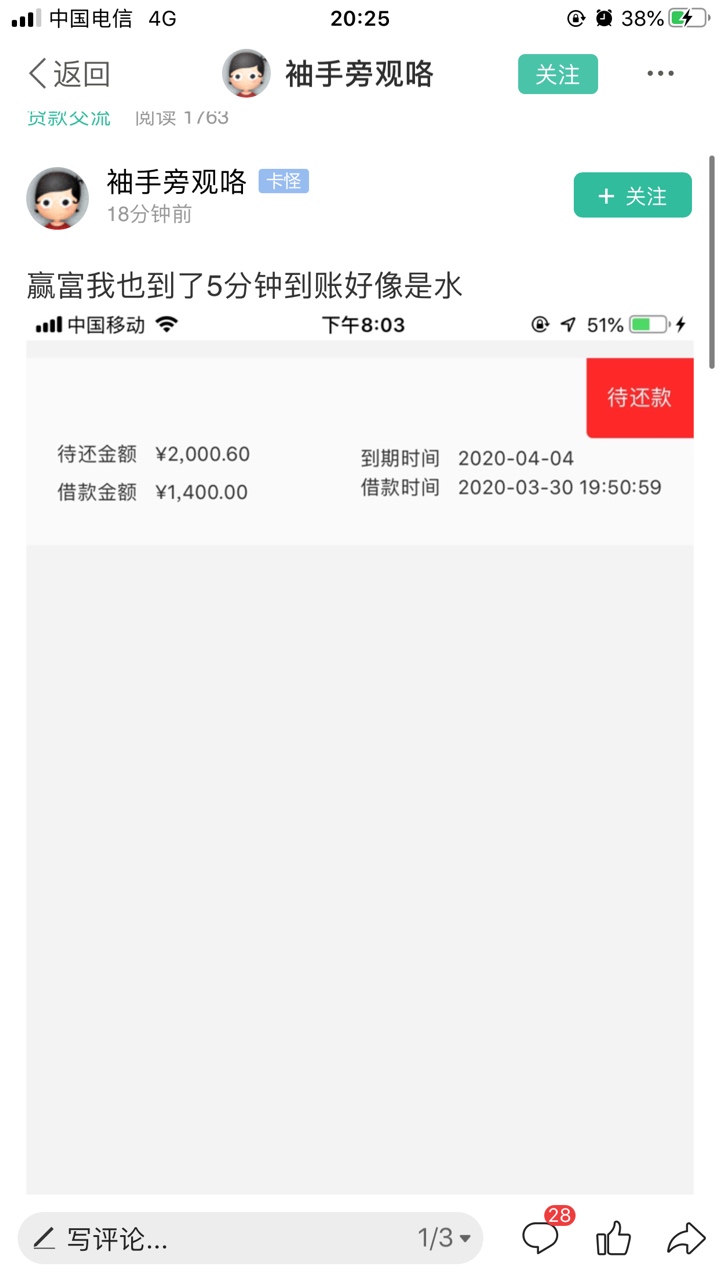Image resolution: width=720 pixels, height=1280 pixels.
Task: Like this post with the thumbs-up
Action: (613, 1239)
